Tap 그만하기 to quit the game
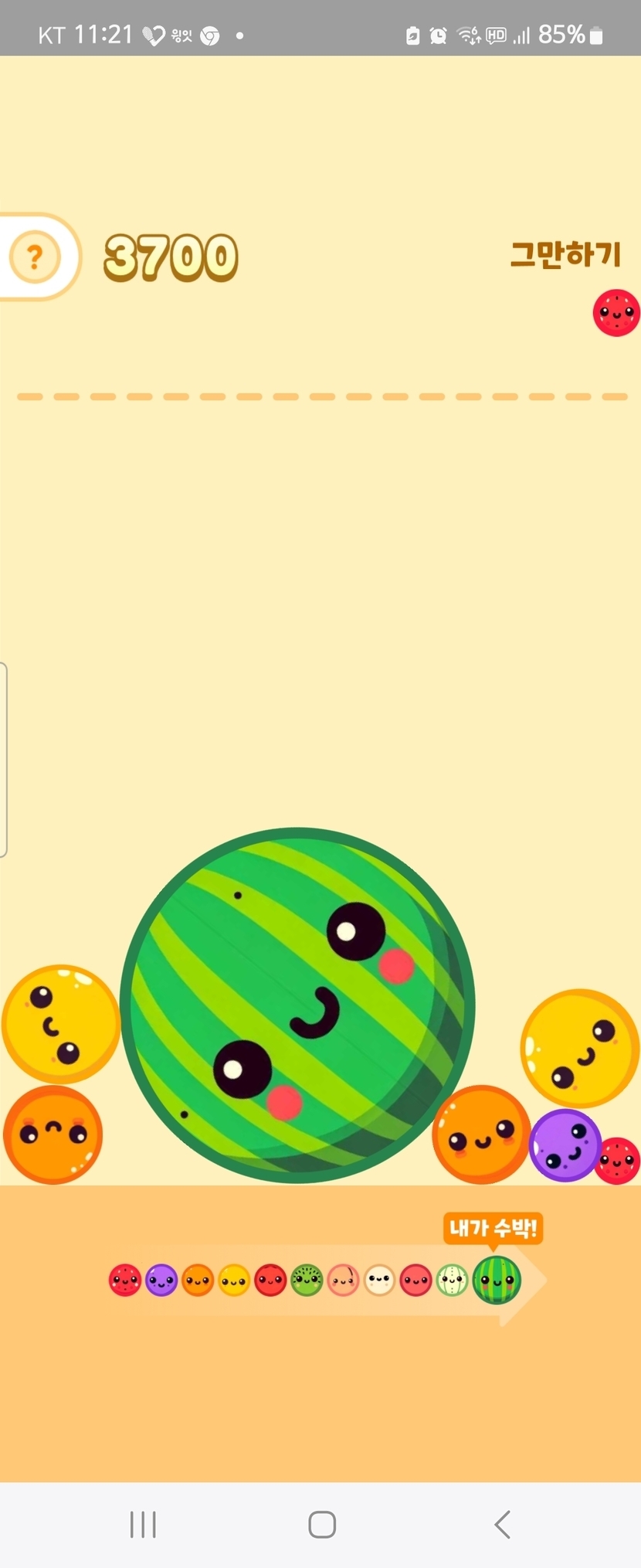641x1568 pixels. point(565,254)
